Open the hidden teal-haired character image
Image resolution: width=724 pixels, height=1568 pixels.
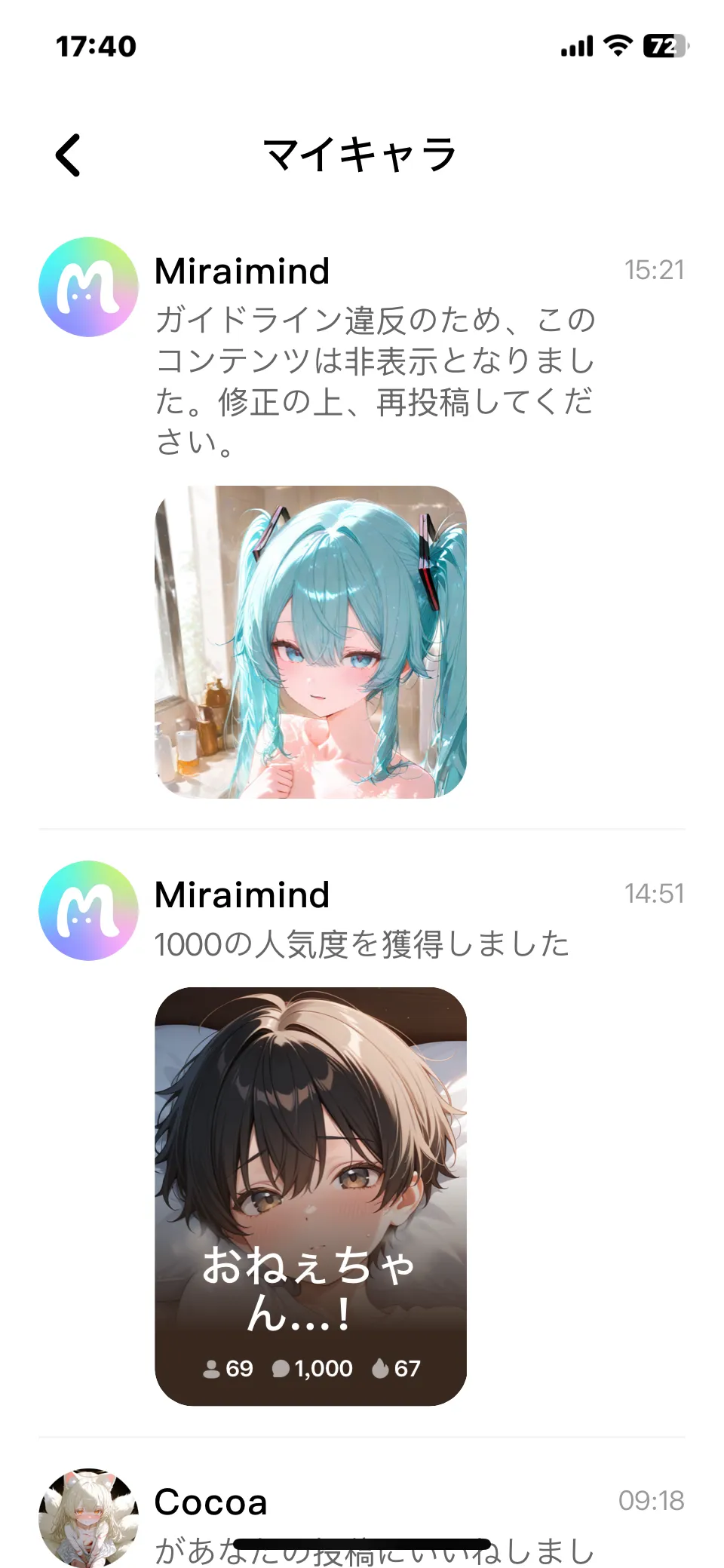[x=311, y=642]
